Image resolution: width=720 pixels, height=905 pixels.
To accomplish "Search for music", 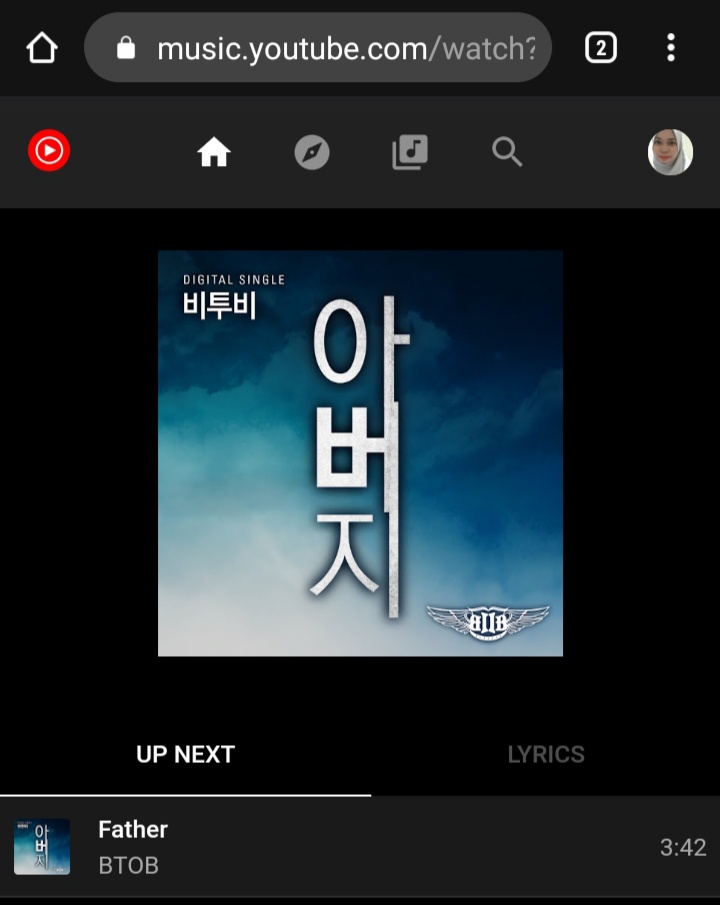I will point(507,152).
